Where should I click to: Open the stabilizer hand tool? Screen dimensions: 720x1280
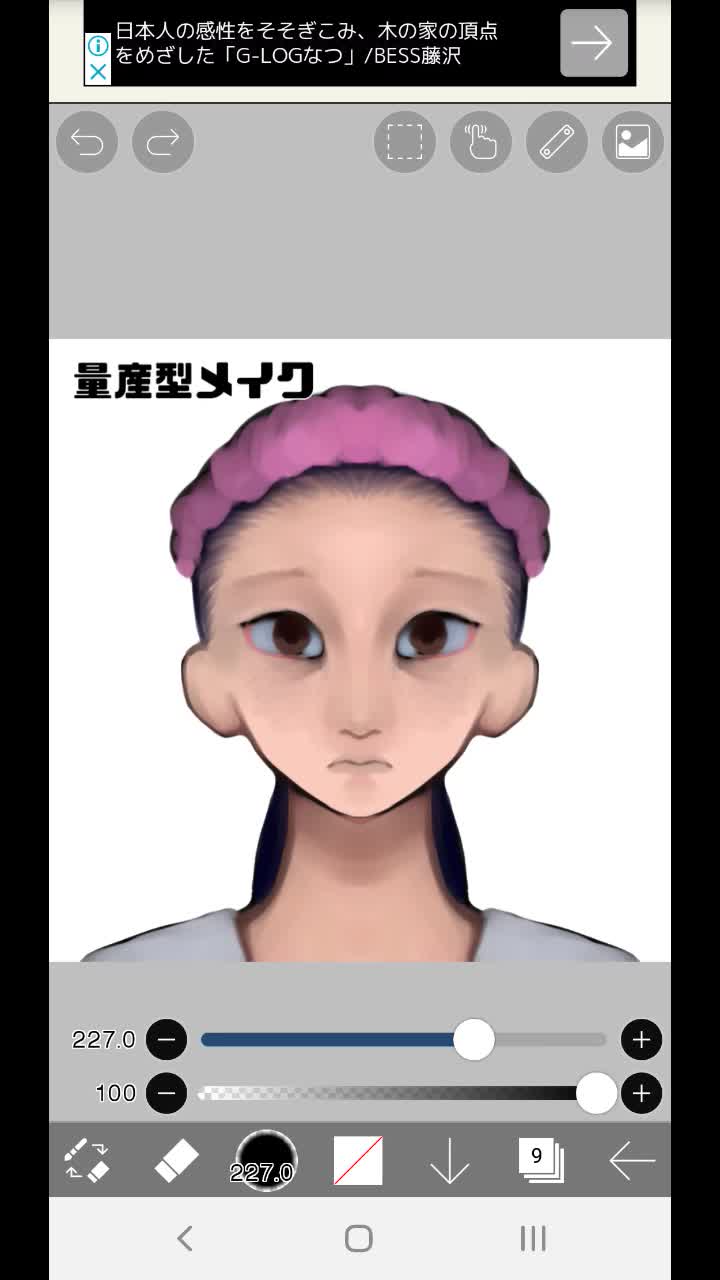pos(481,143)
